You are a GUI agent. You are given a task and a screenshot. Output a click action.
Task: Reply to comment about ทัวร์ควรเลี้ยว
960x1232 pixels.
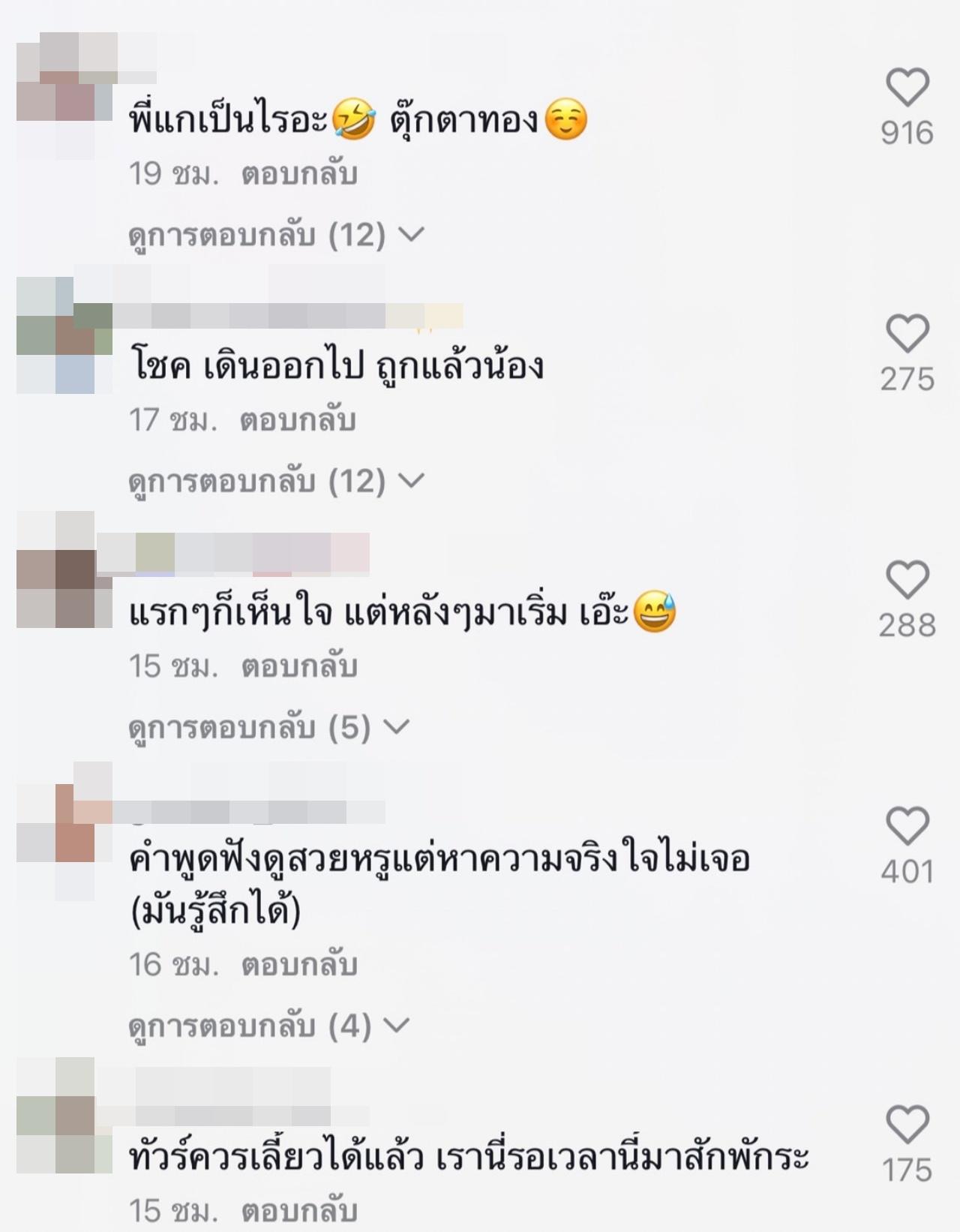coord(298,1209)
